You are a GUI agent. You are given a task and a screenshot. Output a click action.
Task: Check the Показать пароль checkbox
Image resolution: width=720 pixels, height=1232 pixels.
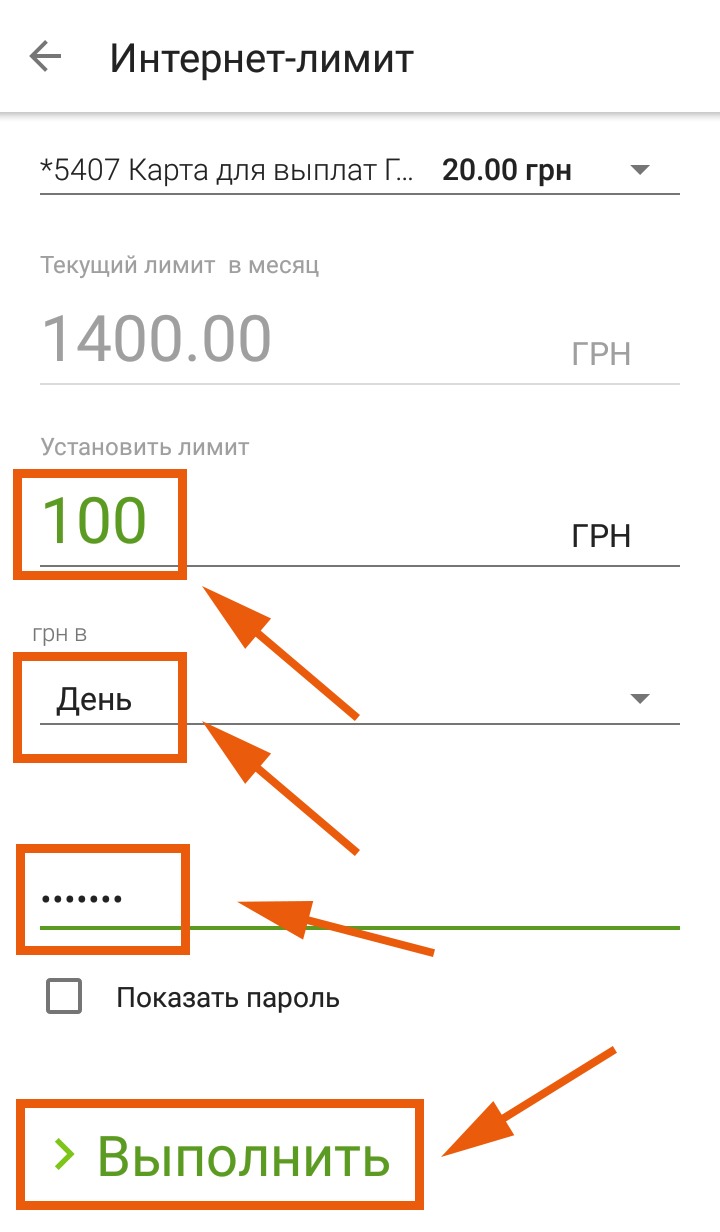64,997
